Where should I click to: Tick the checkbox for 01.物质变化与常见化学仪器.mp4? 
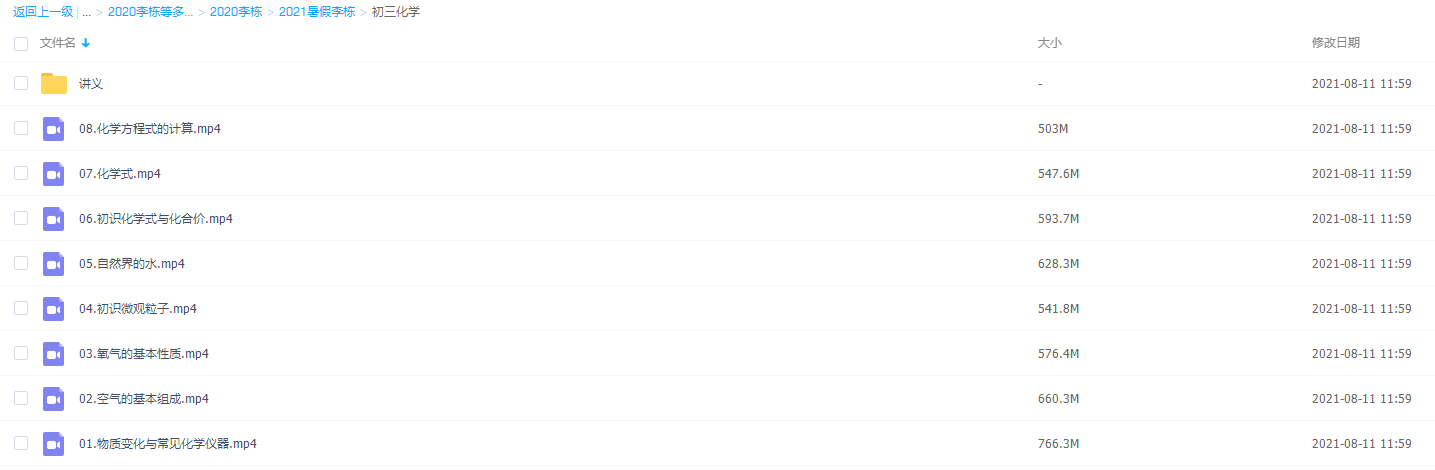coord(21,443)
